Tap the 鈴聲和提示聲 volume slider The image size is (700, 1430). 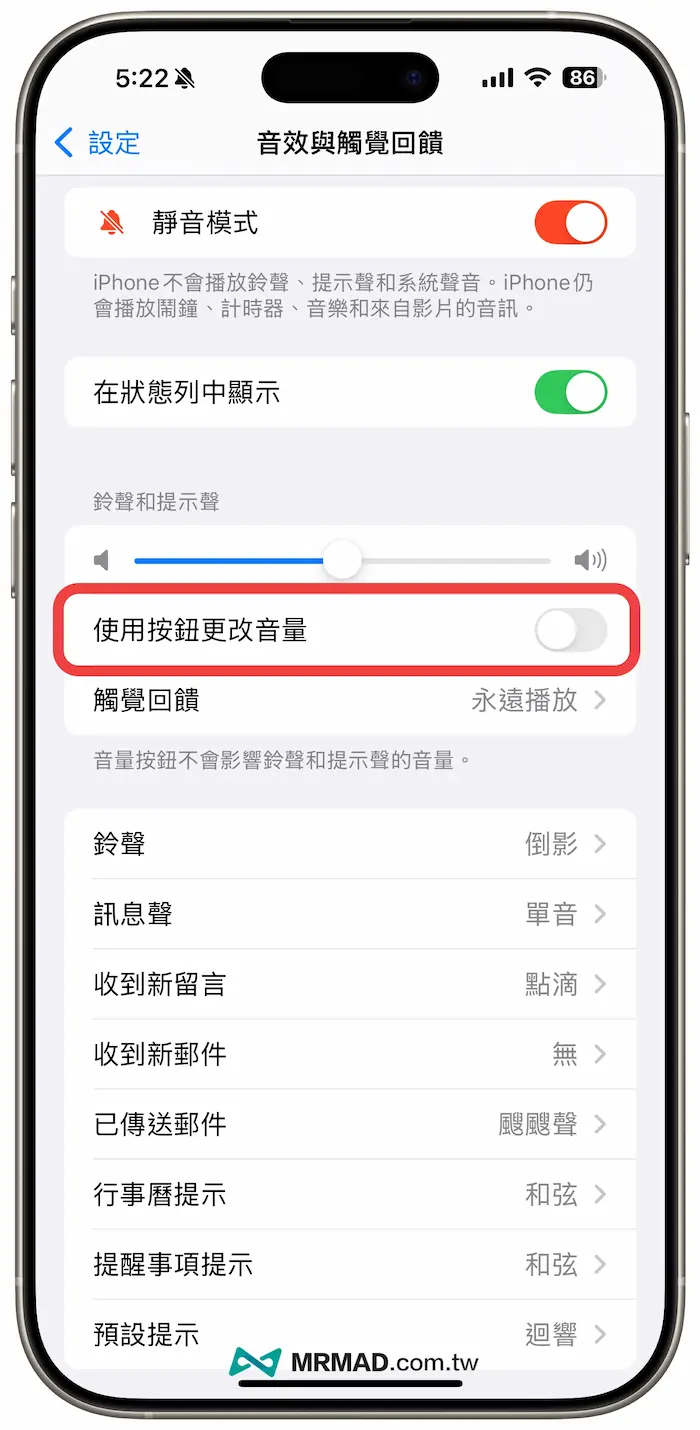click(x=343, y=561)
